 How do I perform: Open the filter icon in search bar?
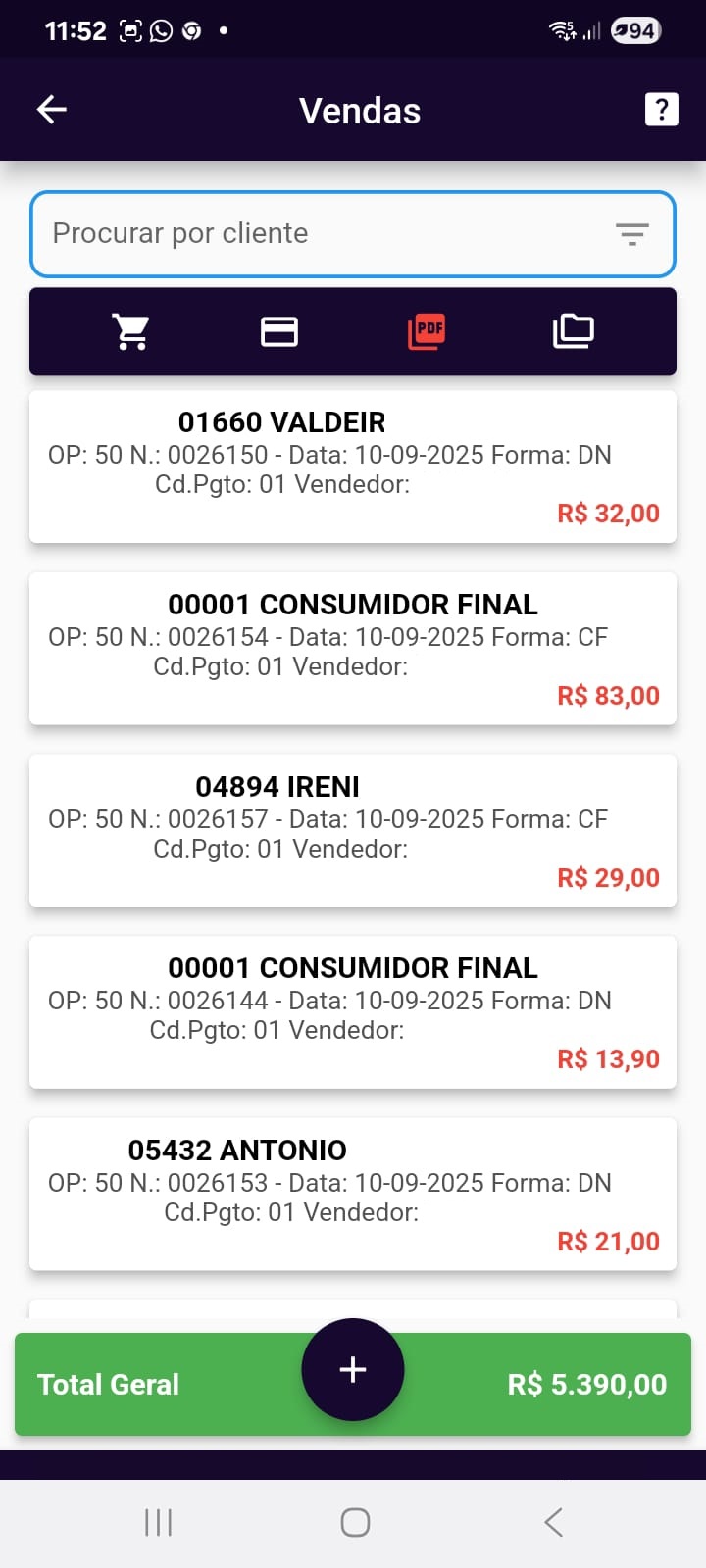coord(632,234)
